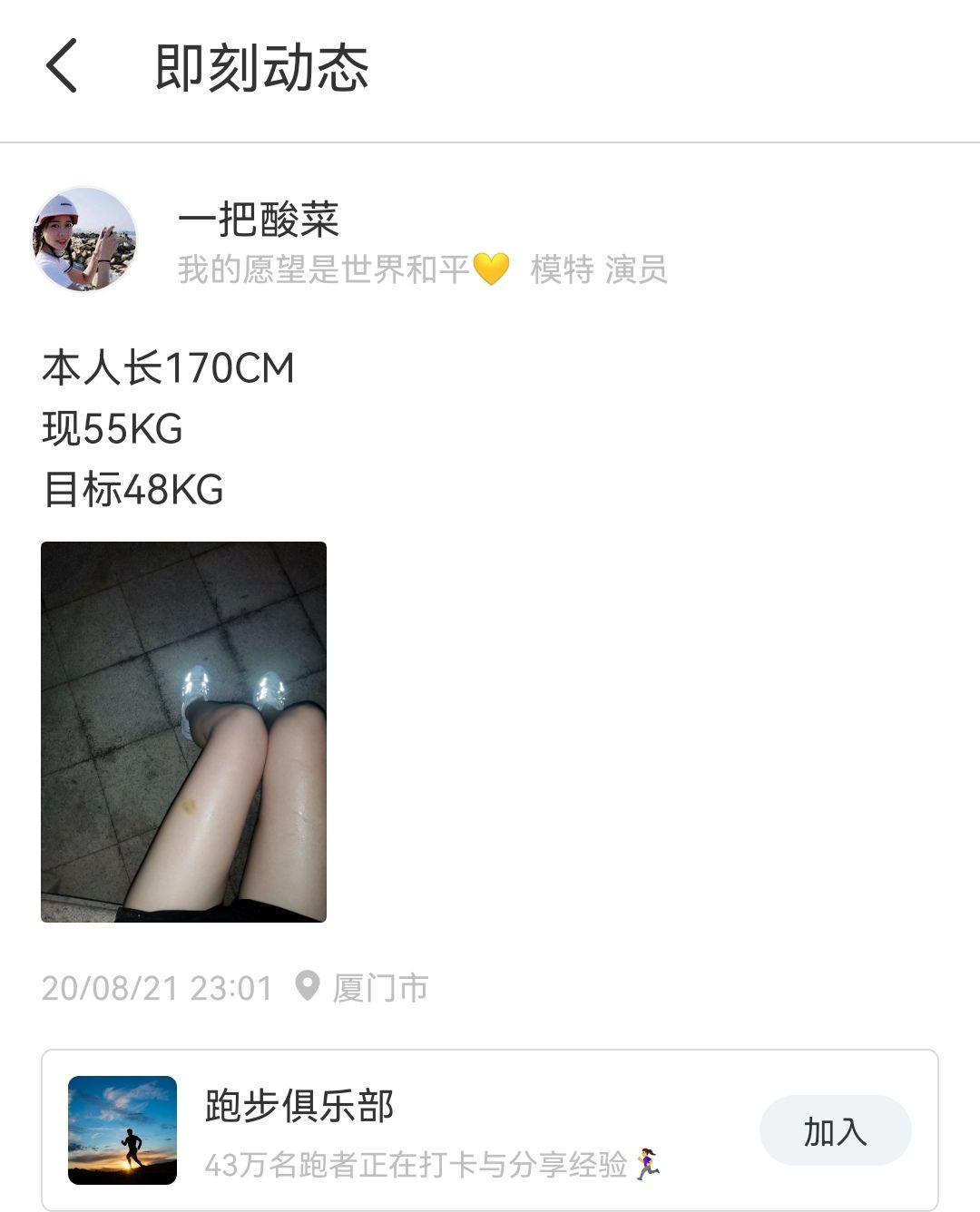Screen dimensions: 980x1212
Task: Go back from 即刻动态 page
Action: click(x=62, y=66)
